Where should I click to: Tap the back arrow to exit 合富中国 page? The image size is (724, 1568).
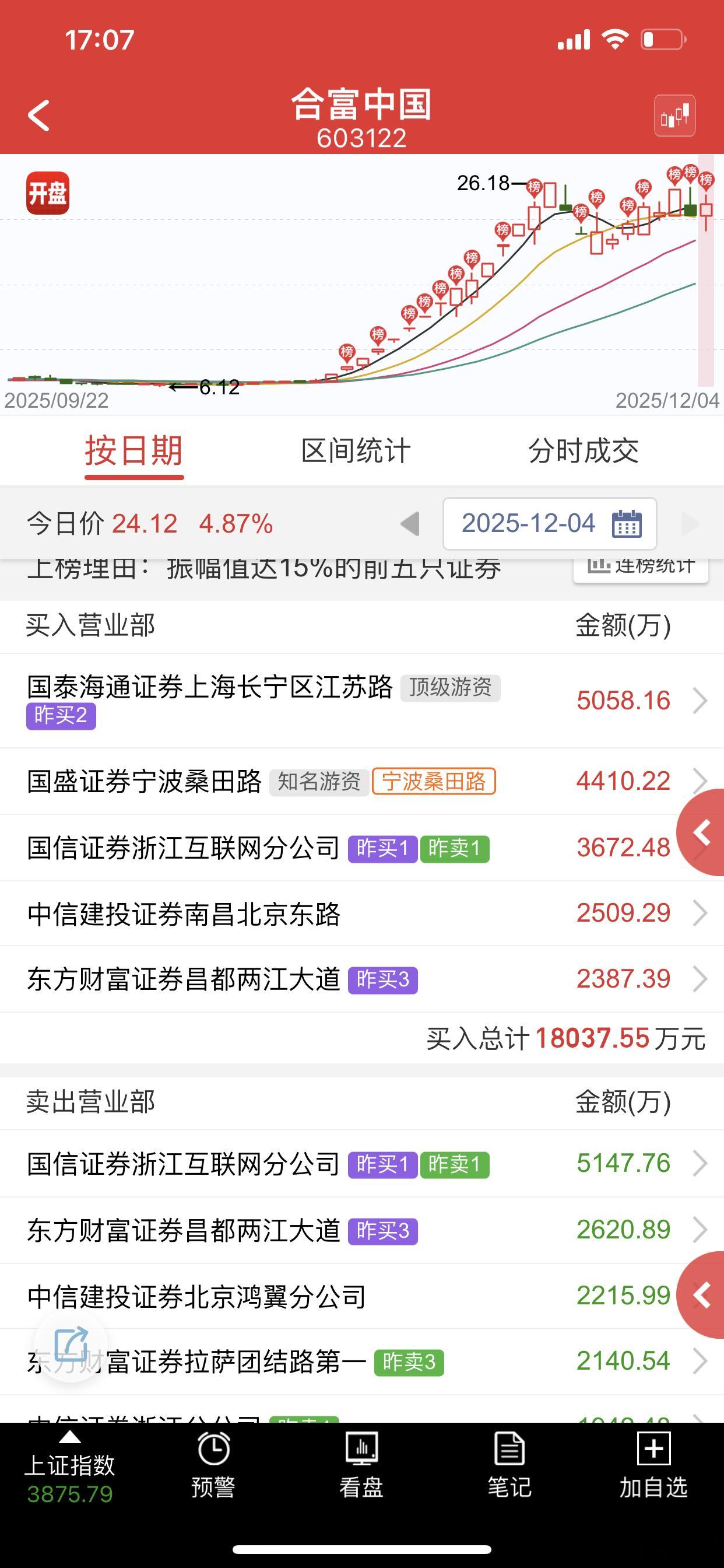point(40,116)
